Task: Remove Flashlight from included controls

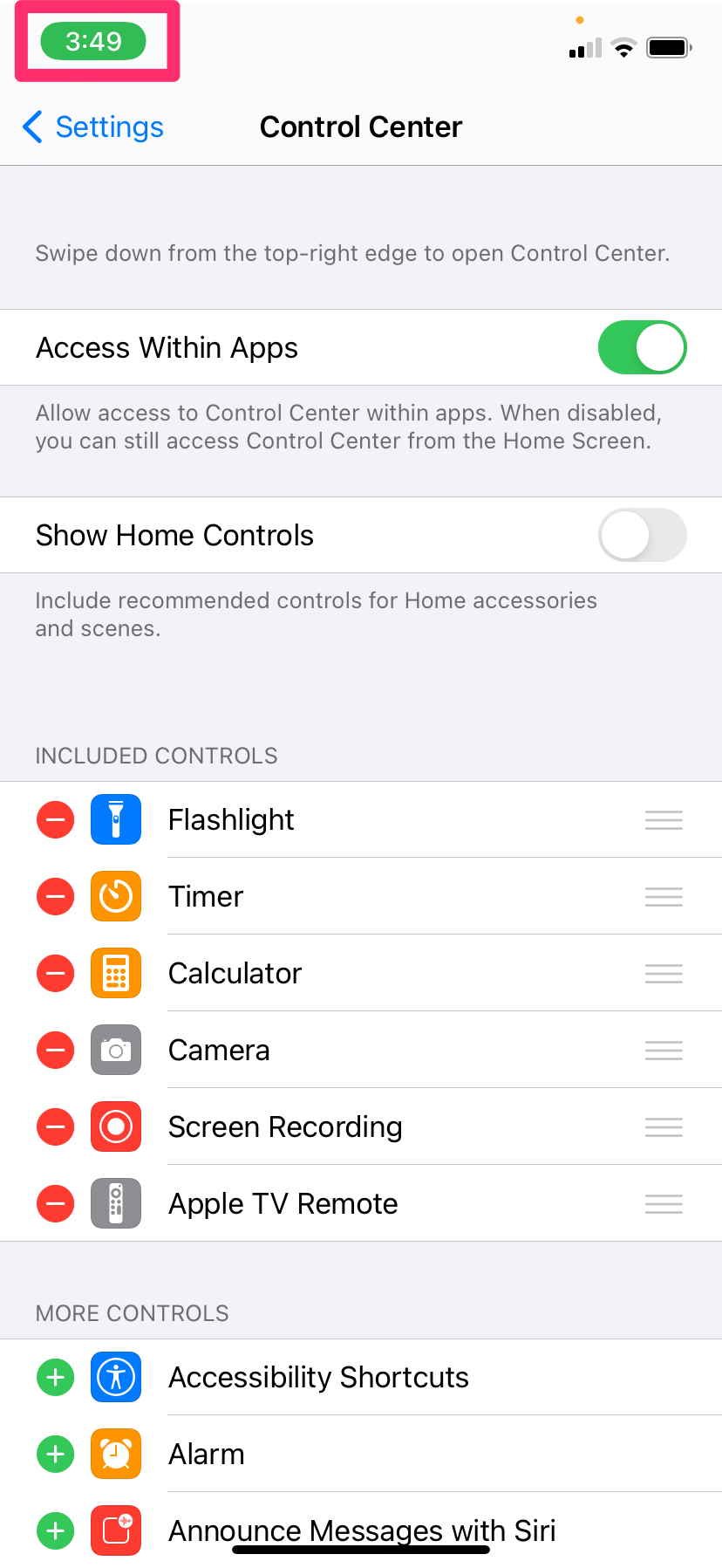Action: click(x=55, y=819)
